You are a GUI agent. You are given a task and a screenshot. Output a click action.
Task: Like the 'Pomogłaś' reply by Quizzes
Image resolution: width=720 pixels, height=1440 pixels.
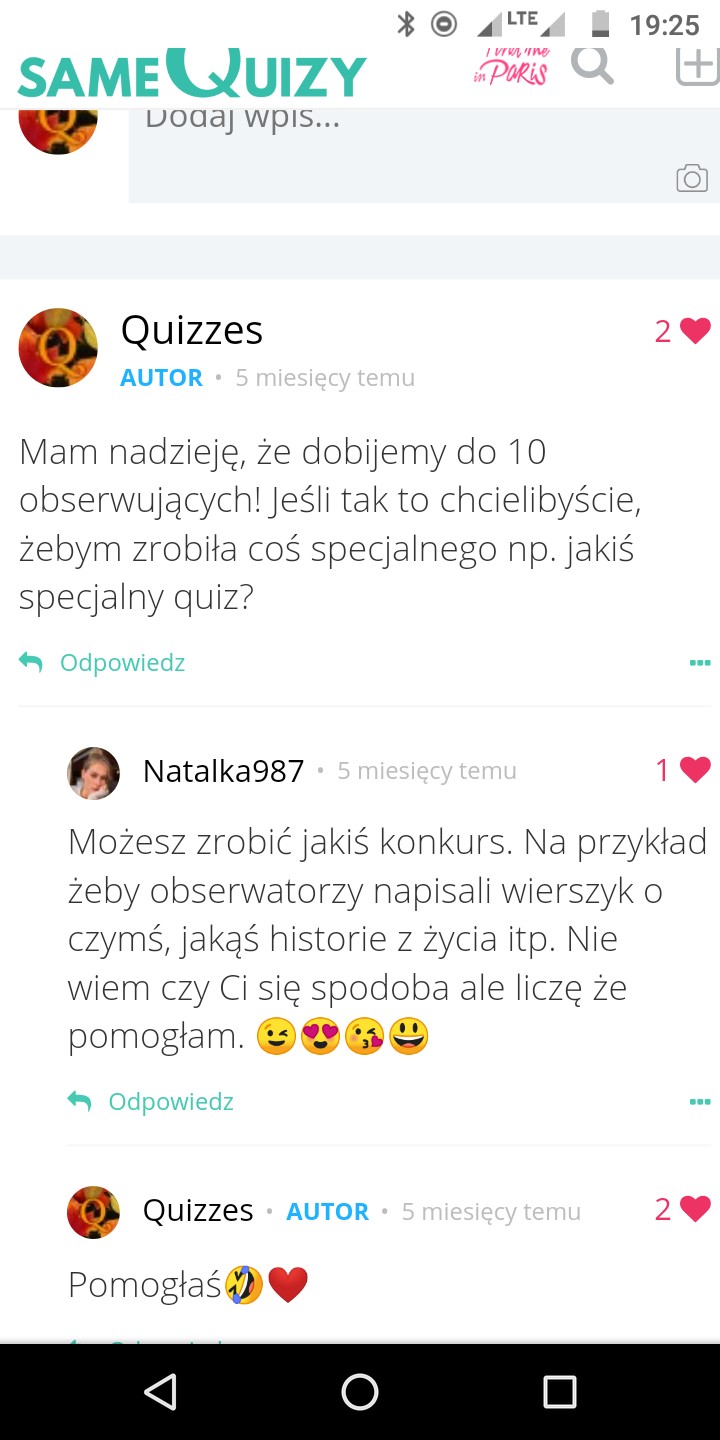tap(694, 1209)
